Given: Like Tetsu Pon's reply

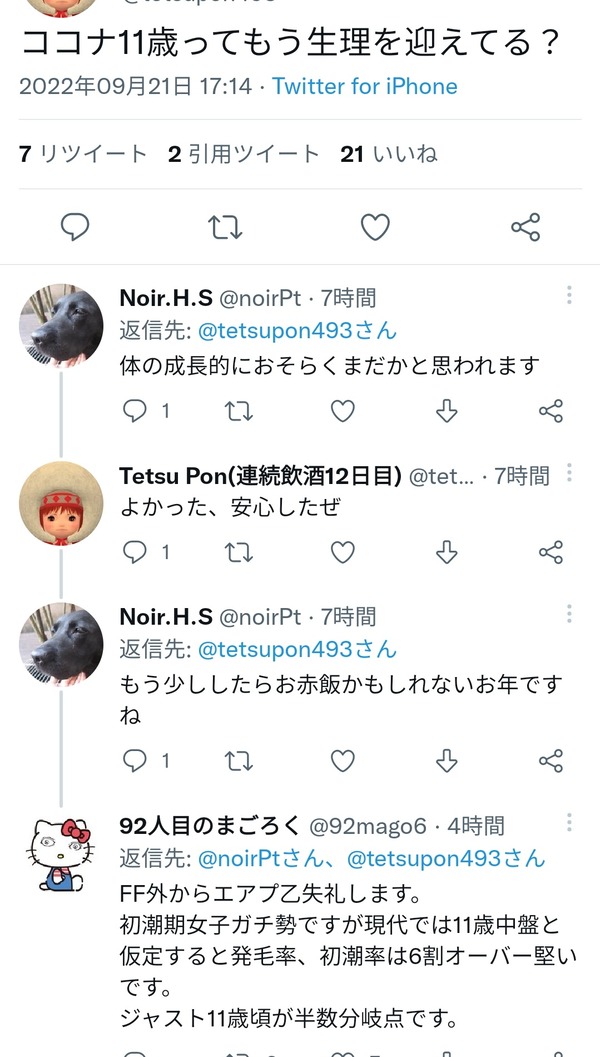Looking at the screenshot, I should pyautogui.click(x=342, y=553).
